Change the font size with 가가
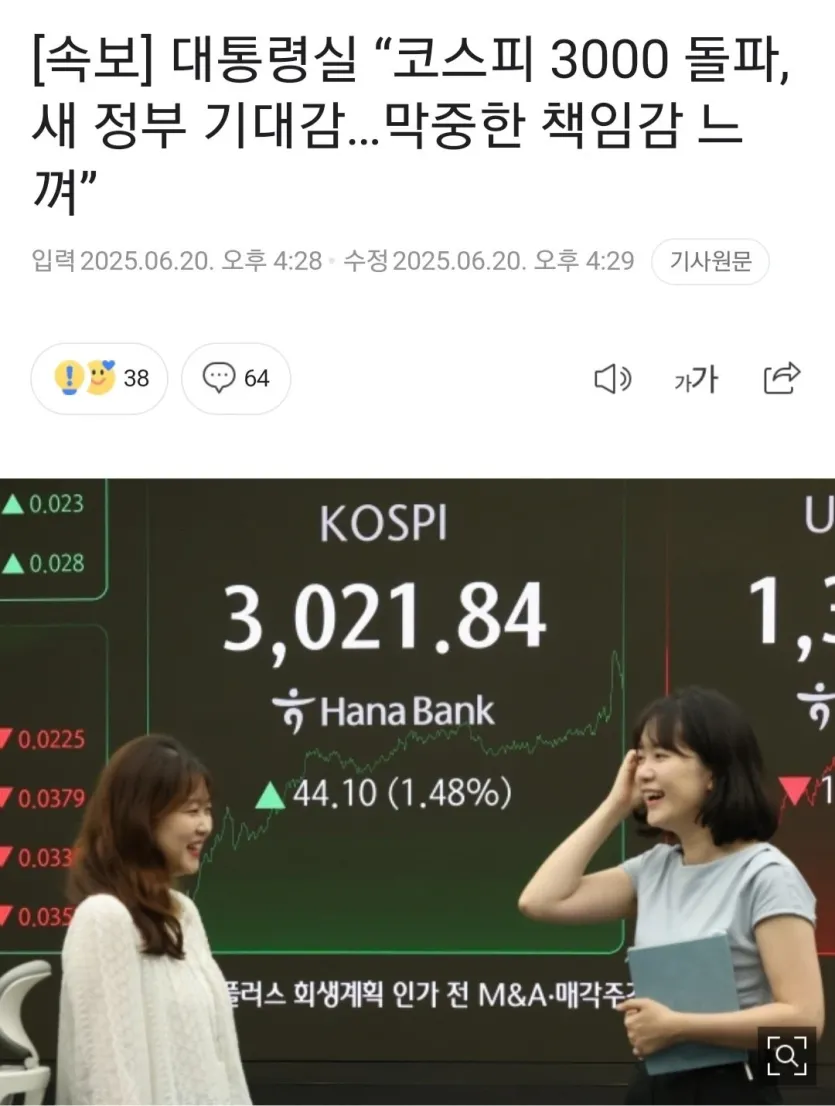Viewport: 835px width, 1106px height. pos(696,379)
